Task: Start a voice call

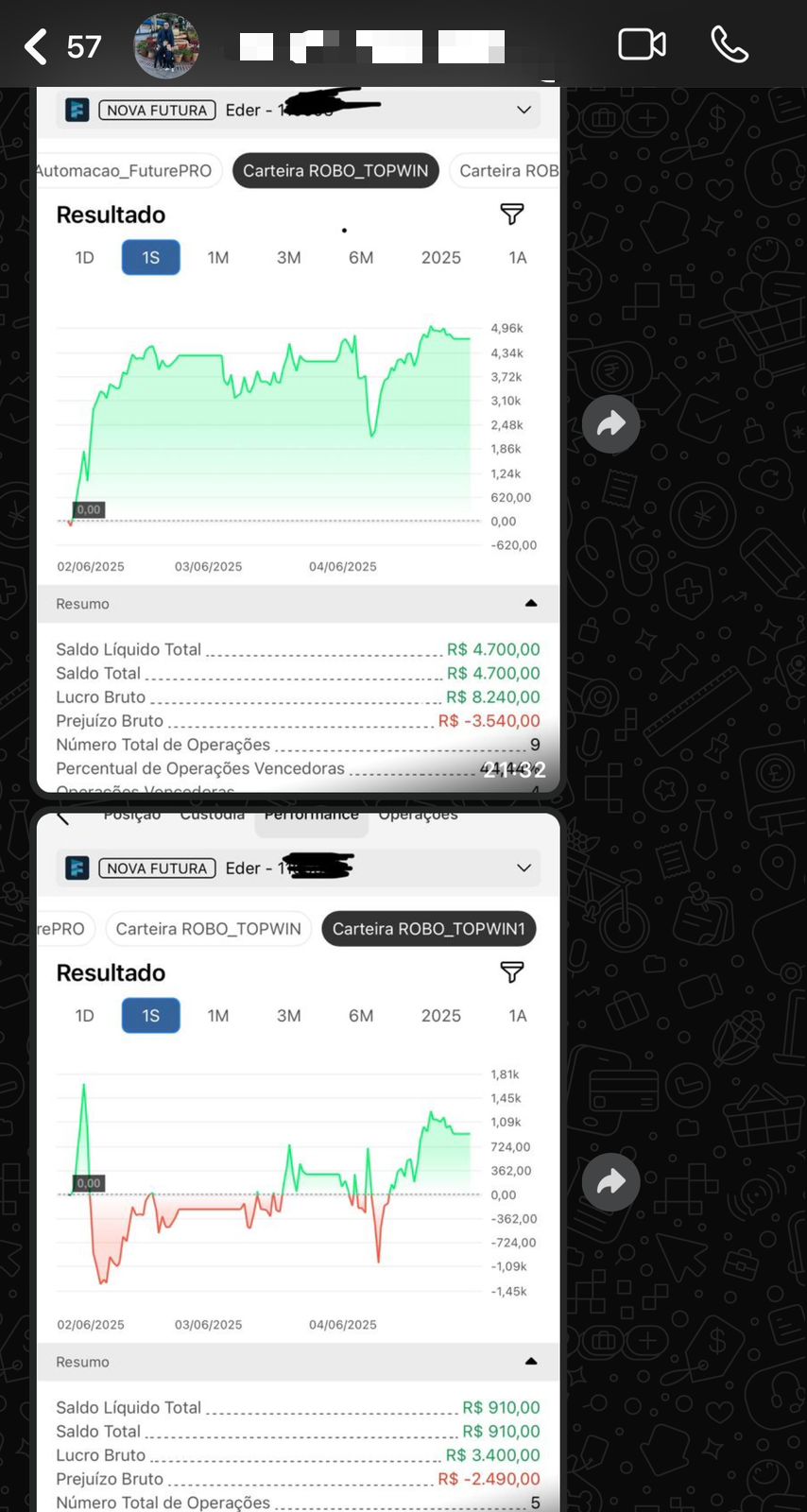Action: point(730,44)
